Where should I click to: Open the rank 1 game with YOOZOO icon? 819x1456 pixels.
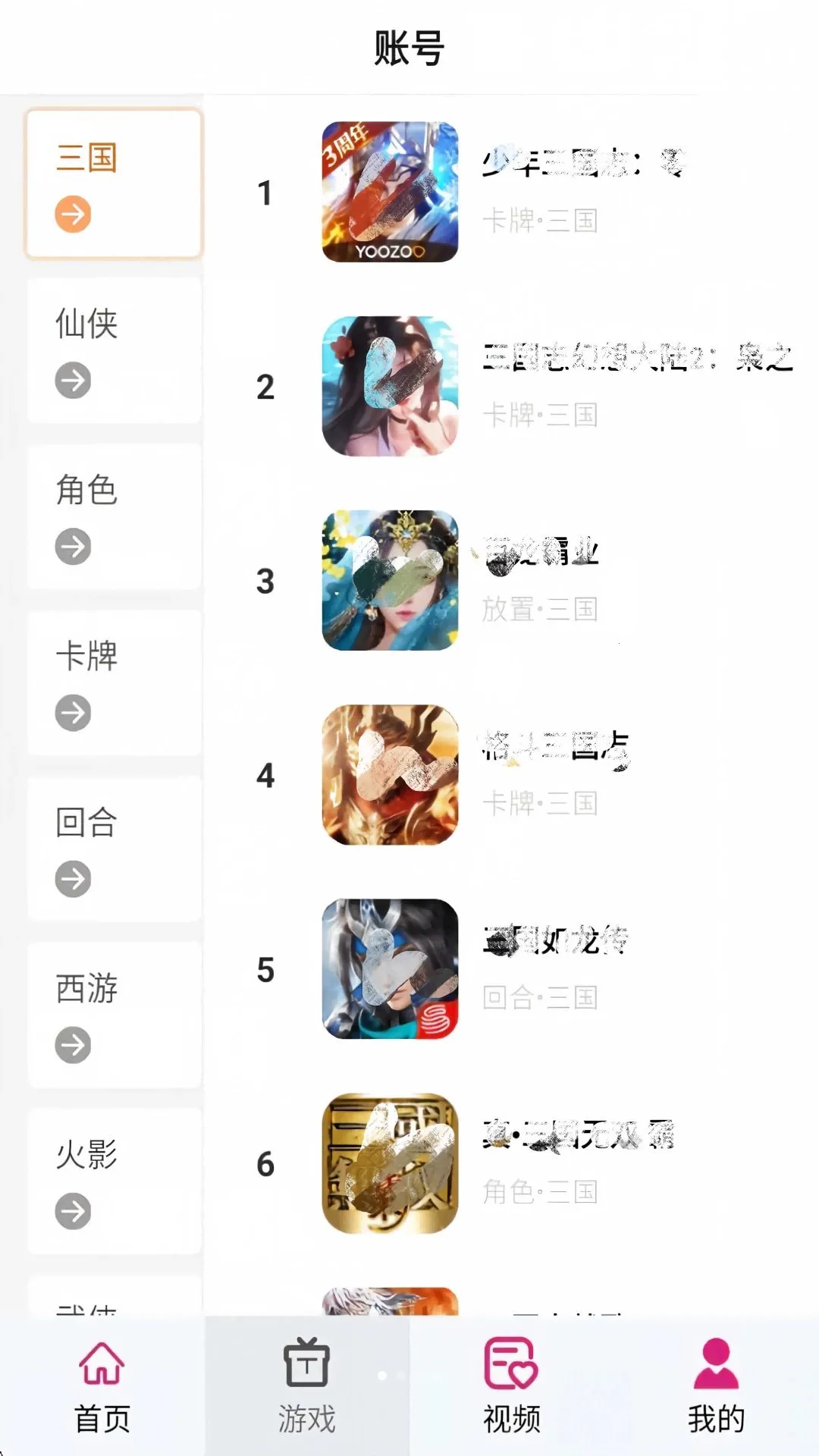coord(512,193)
